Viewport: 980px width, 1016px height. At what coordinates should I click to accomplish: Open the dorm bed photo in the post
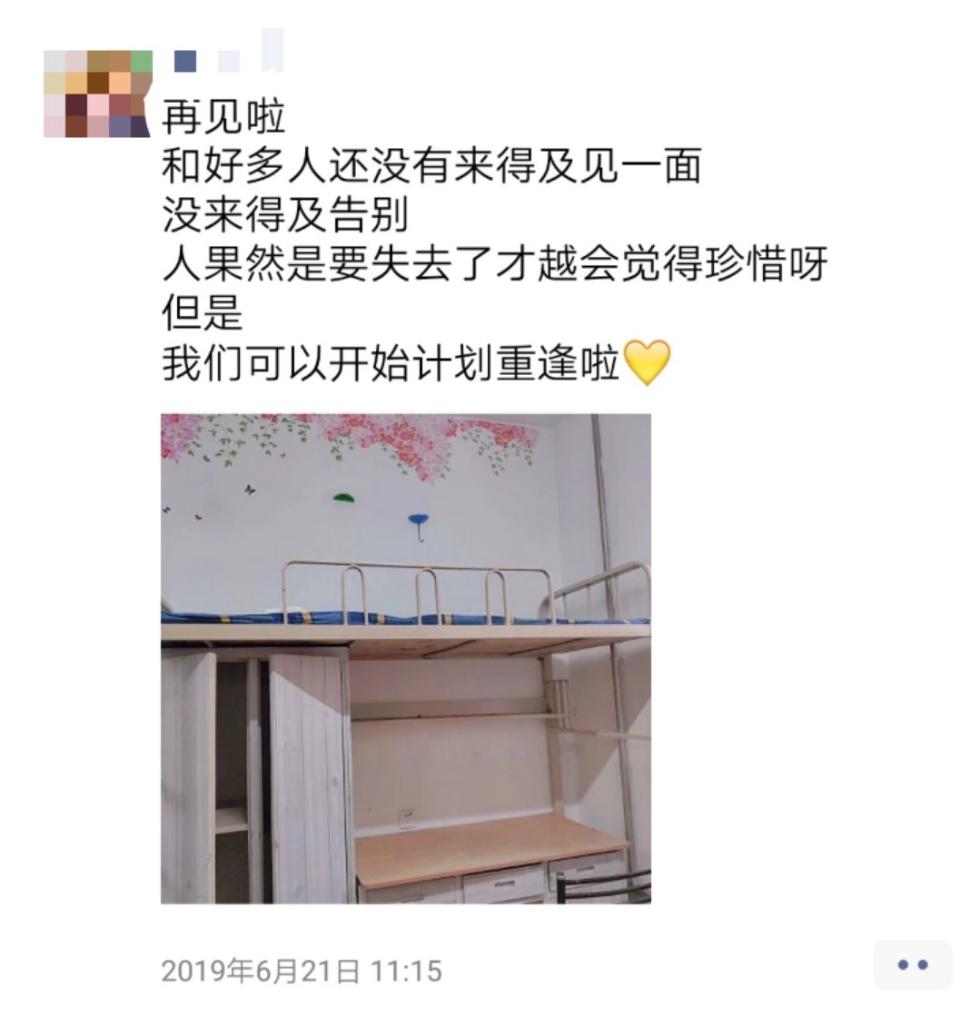point(405,658)
